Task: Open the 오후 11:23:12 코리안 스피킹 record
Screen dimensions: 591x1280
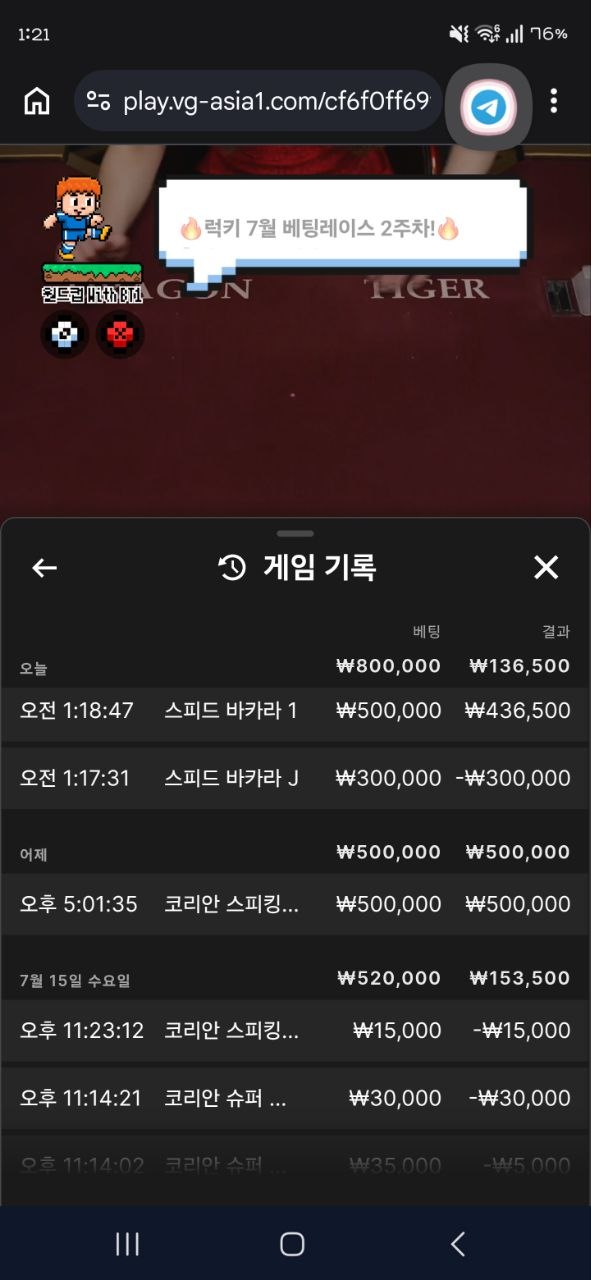Action: tap(295, 1030)
